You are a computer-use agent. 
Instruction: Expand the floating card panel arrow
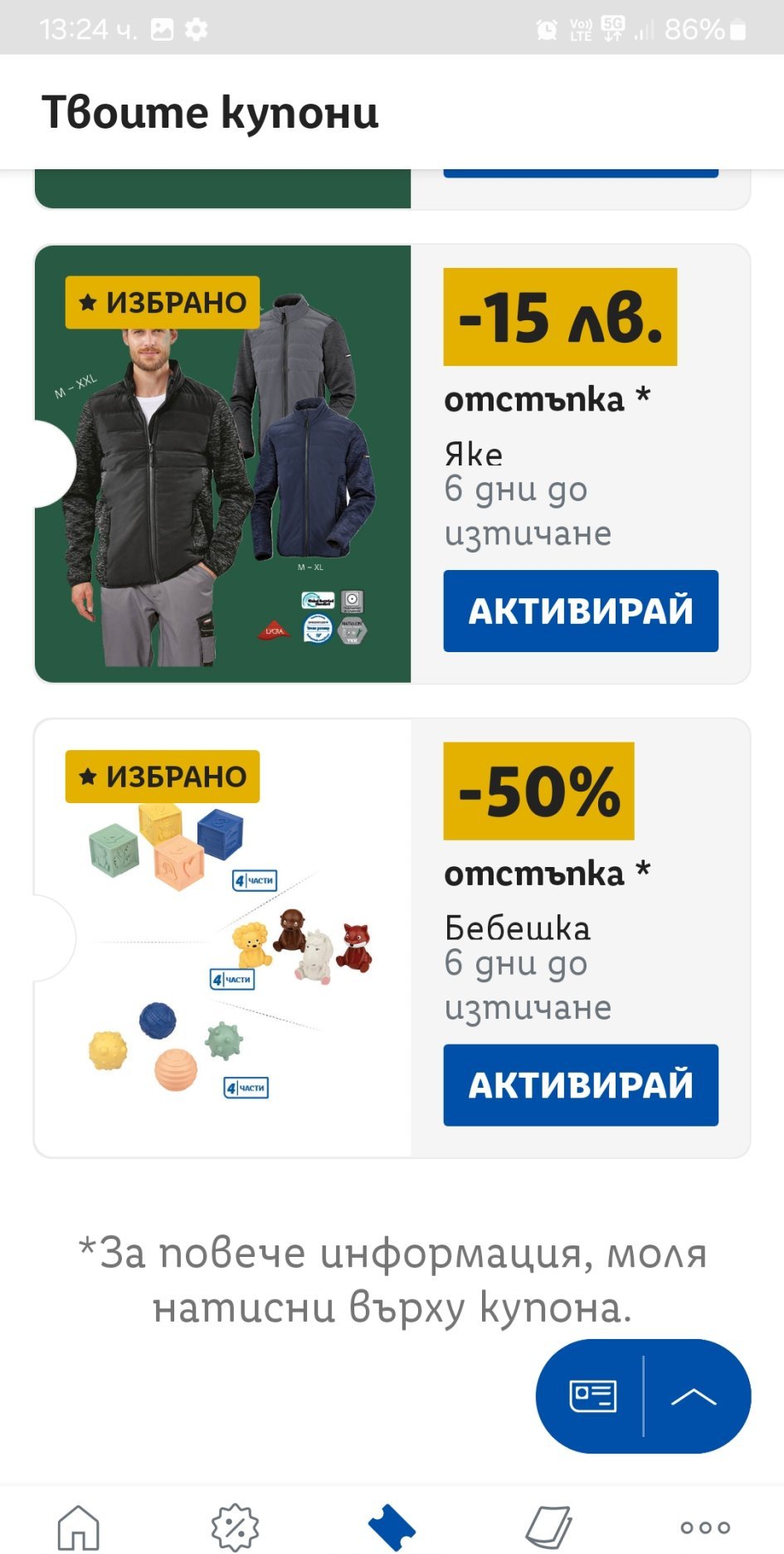click(694, 1396)
